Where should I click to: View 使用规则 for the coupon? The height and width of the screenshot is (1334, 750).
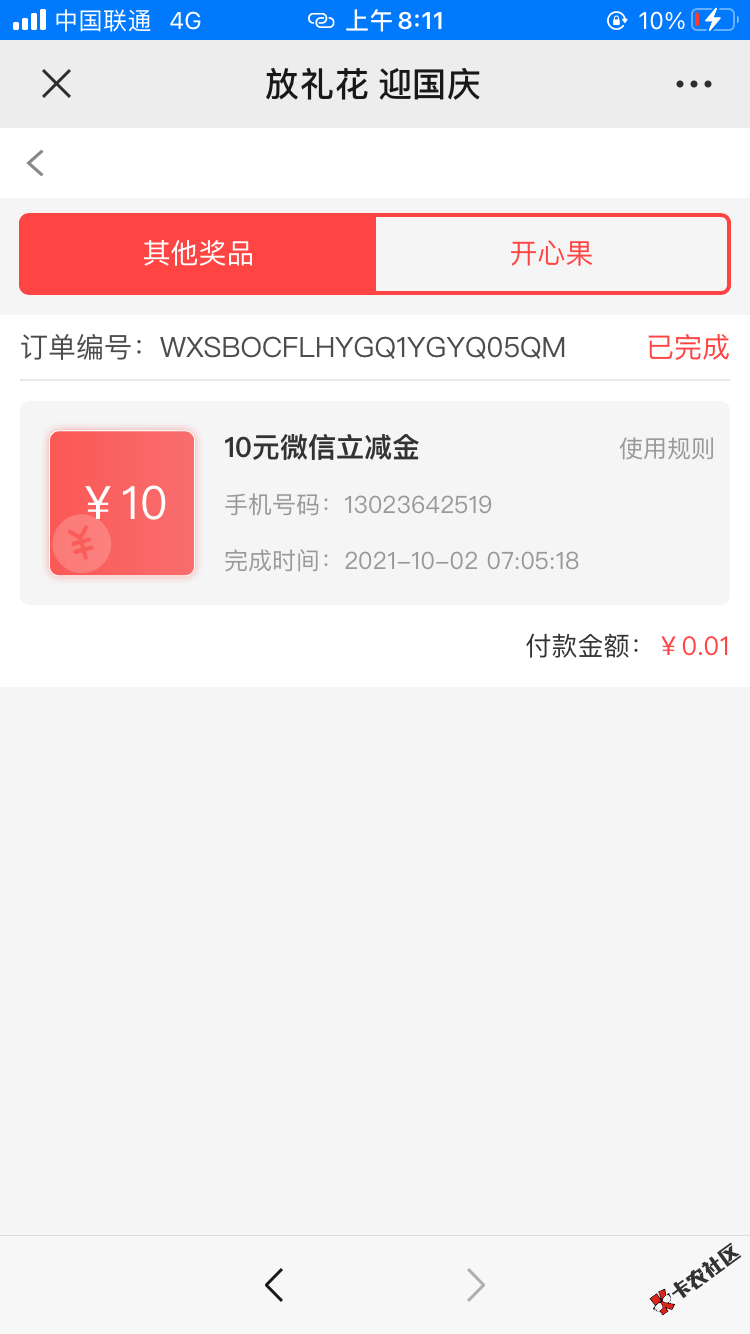click(666, 449)
